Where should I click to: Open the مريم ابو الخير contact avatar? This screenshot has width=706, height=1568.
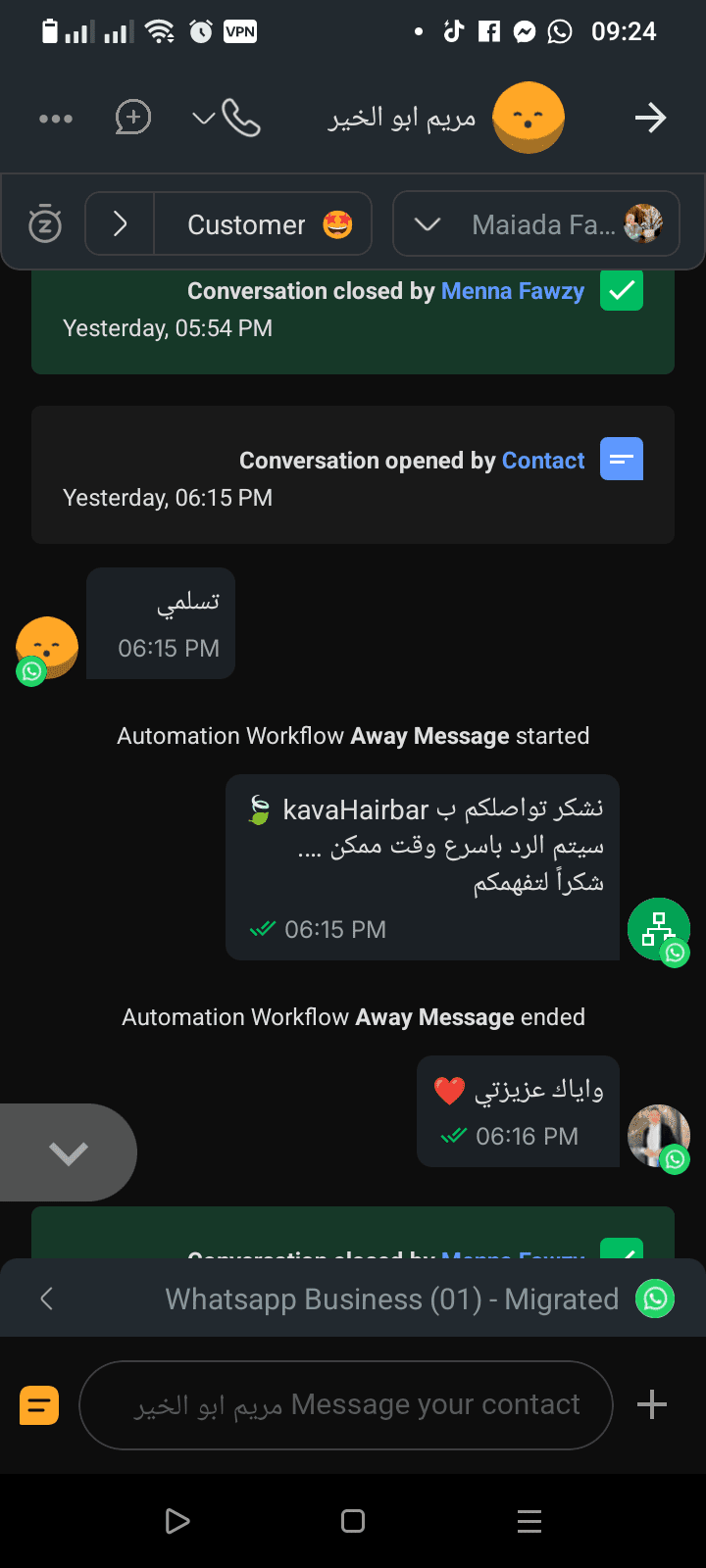coord(528,118)
